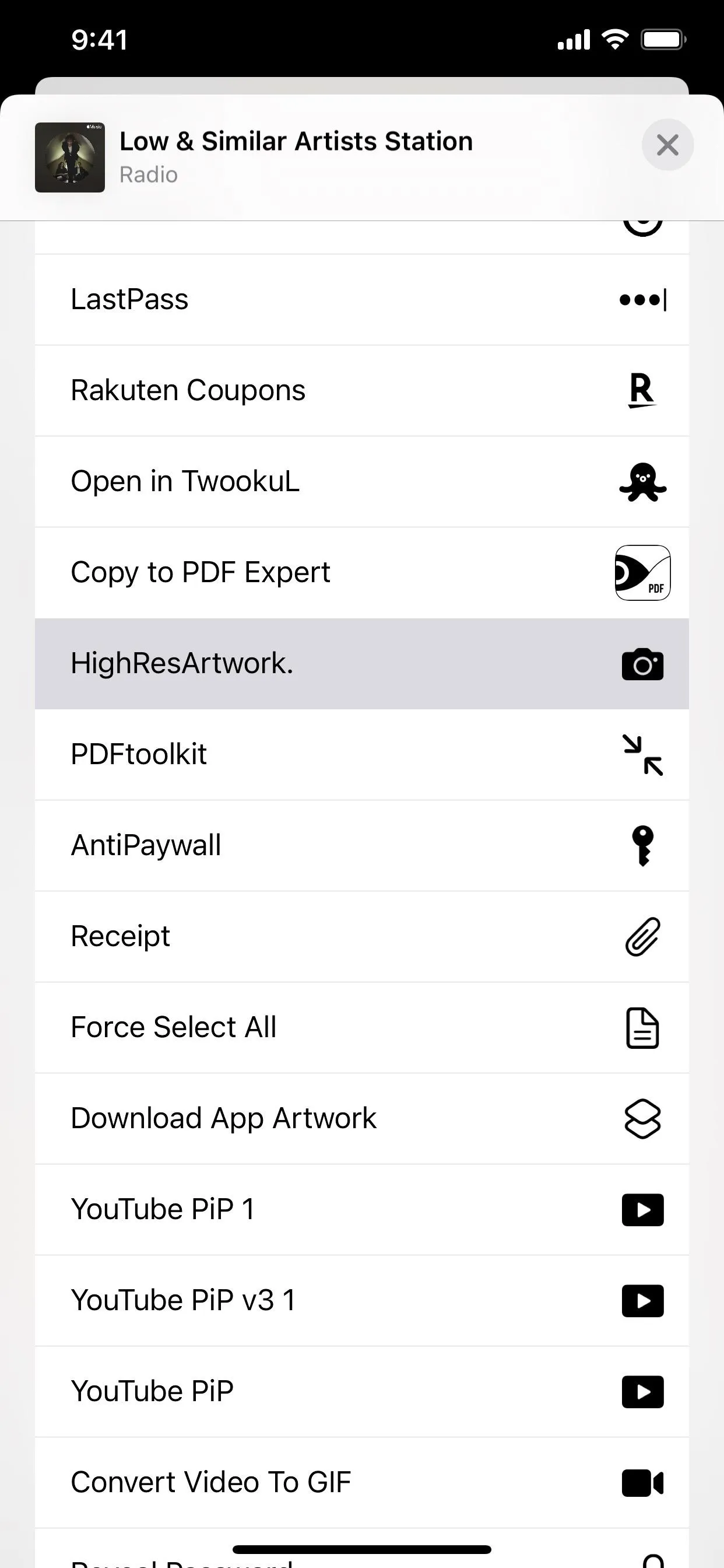The height and width of the screenshot is (1568, 724).
Task: Start Download App Artwork shortcut
Action: pos(362,1119)
